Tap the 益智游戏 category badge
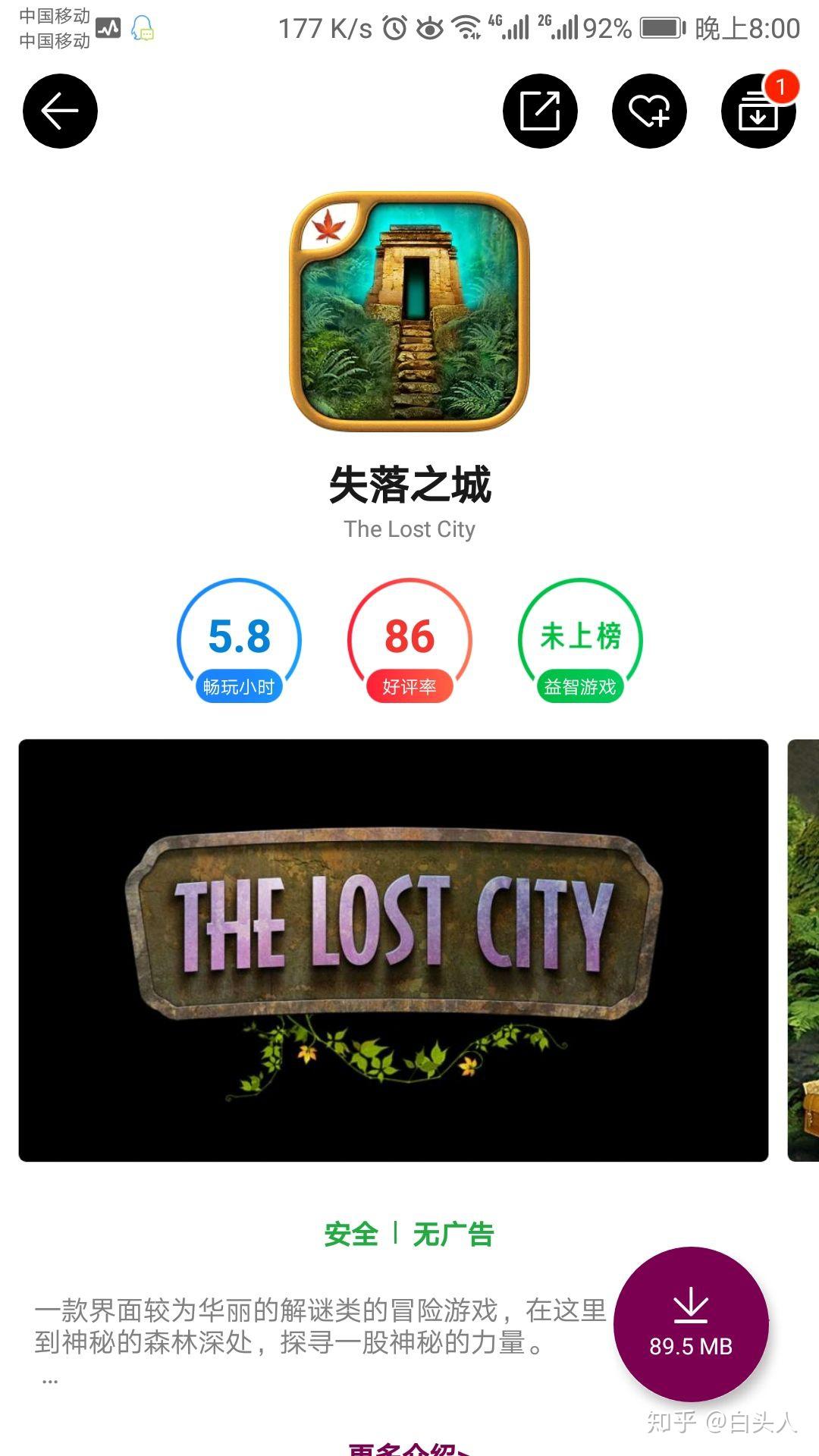The width and height of the screenshot is (819, 1456). (580, 686)
